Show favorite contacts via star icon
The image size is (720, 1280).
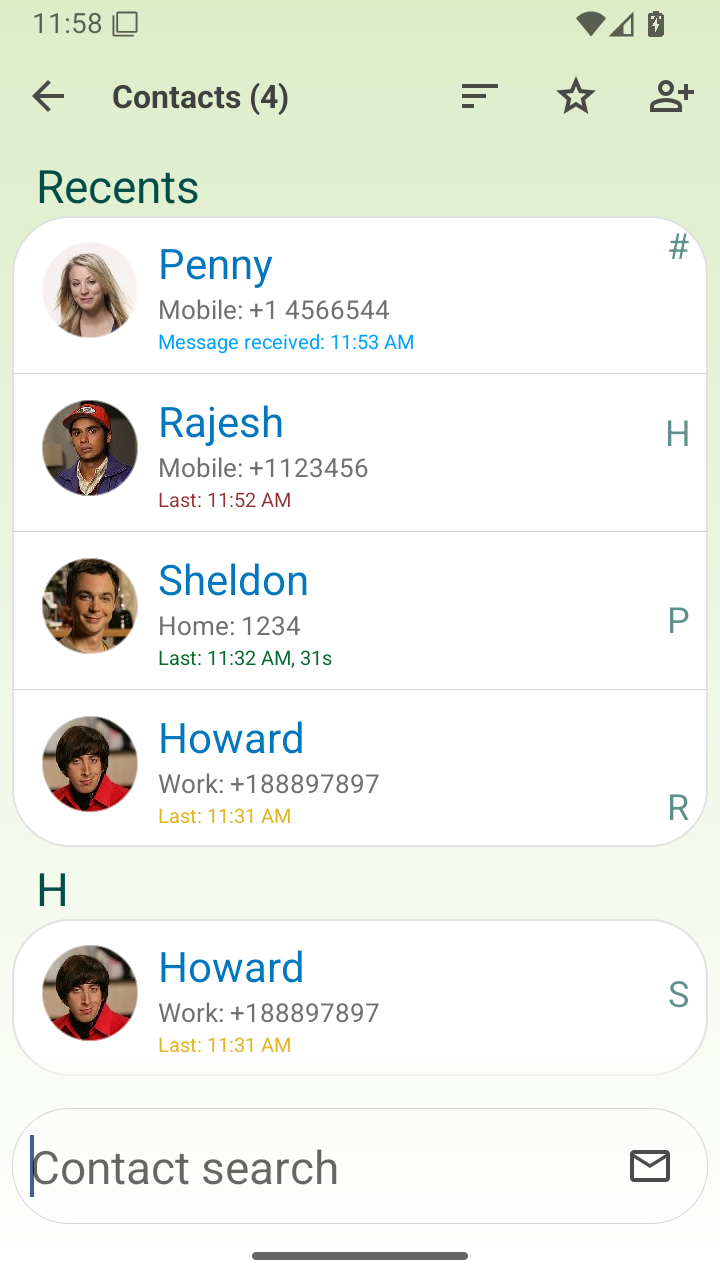tap(575, 97)
